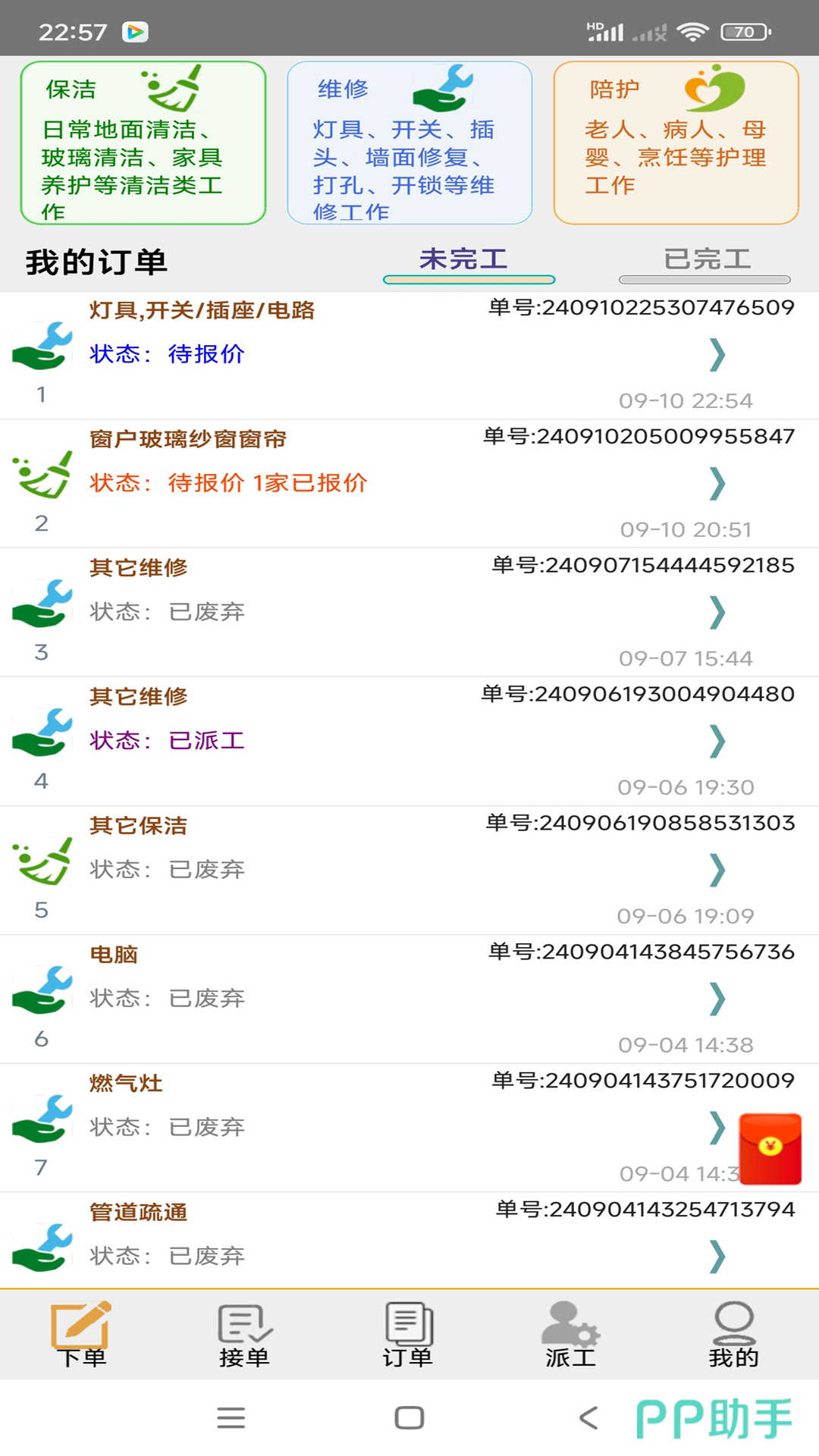Open the 其它维修 order marked 已废弃
Viewport: 819px width, 1456px height.
(409, 613)
